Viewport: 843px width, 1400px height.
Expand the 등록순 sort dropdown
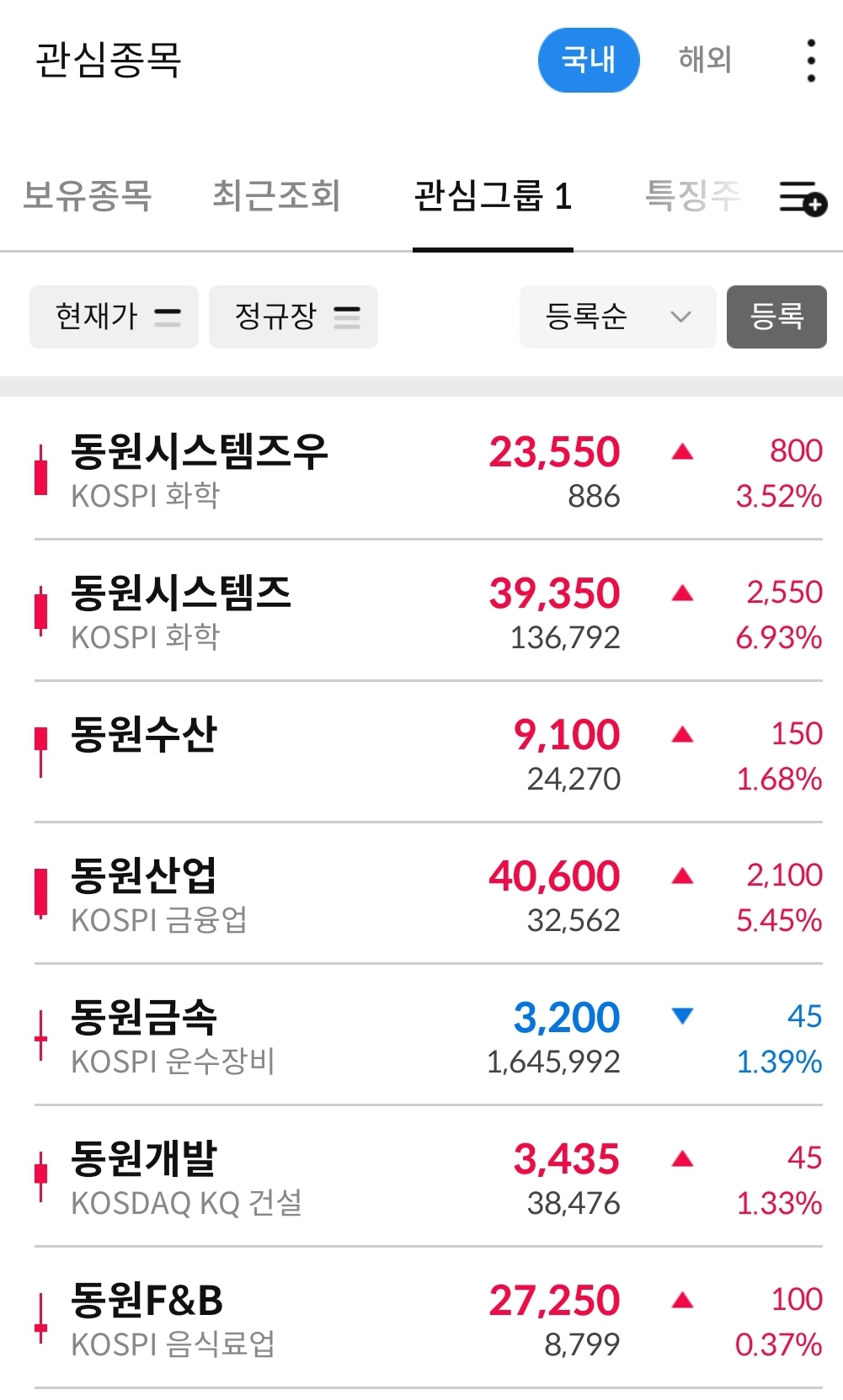click(617, 317)
